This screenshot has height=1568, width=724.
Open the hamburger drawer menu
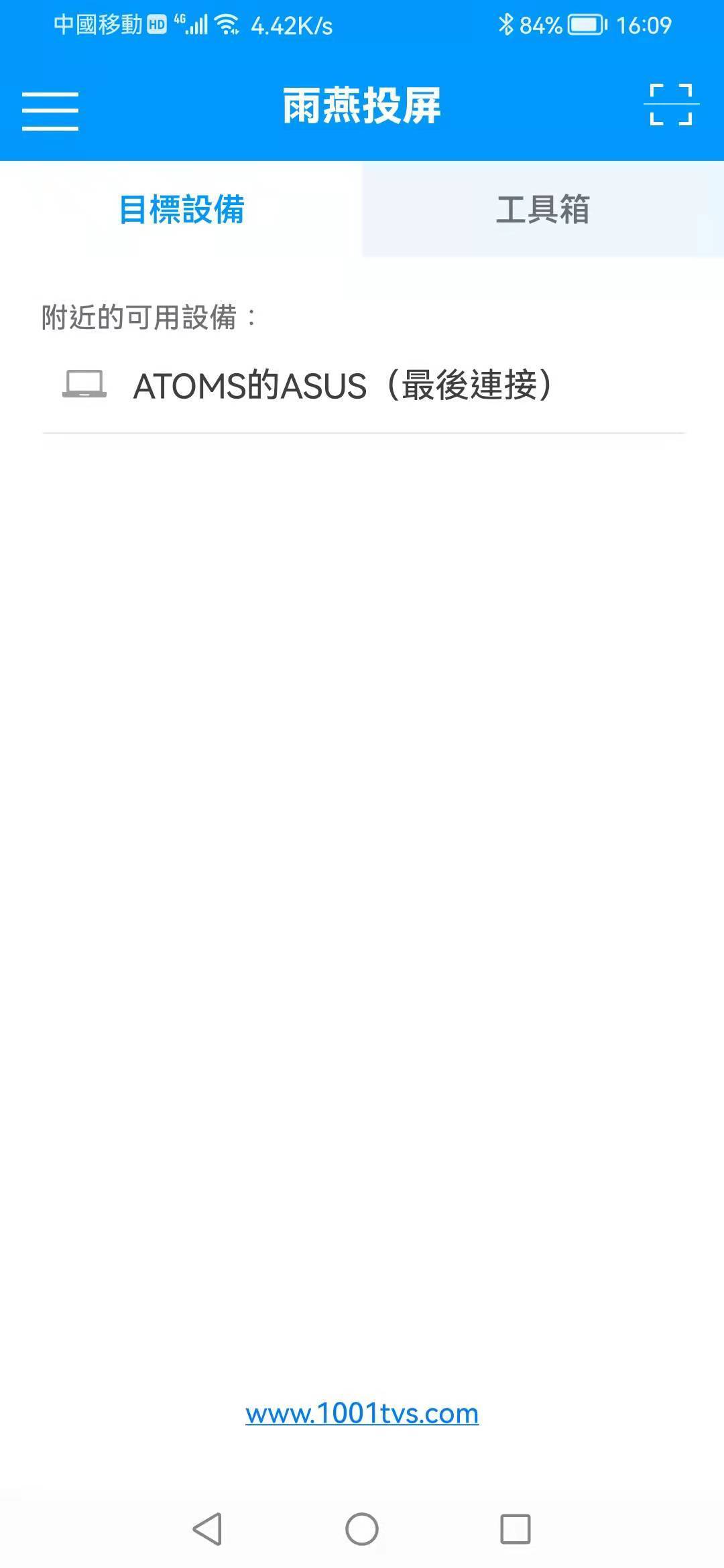(50, 111)
